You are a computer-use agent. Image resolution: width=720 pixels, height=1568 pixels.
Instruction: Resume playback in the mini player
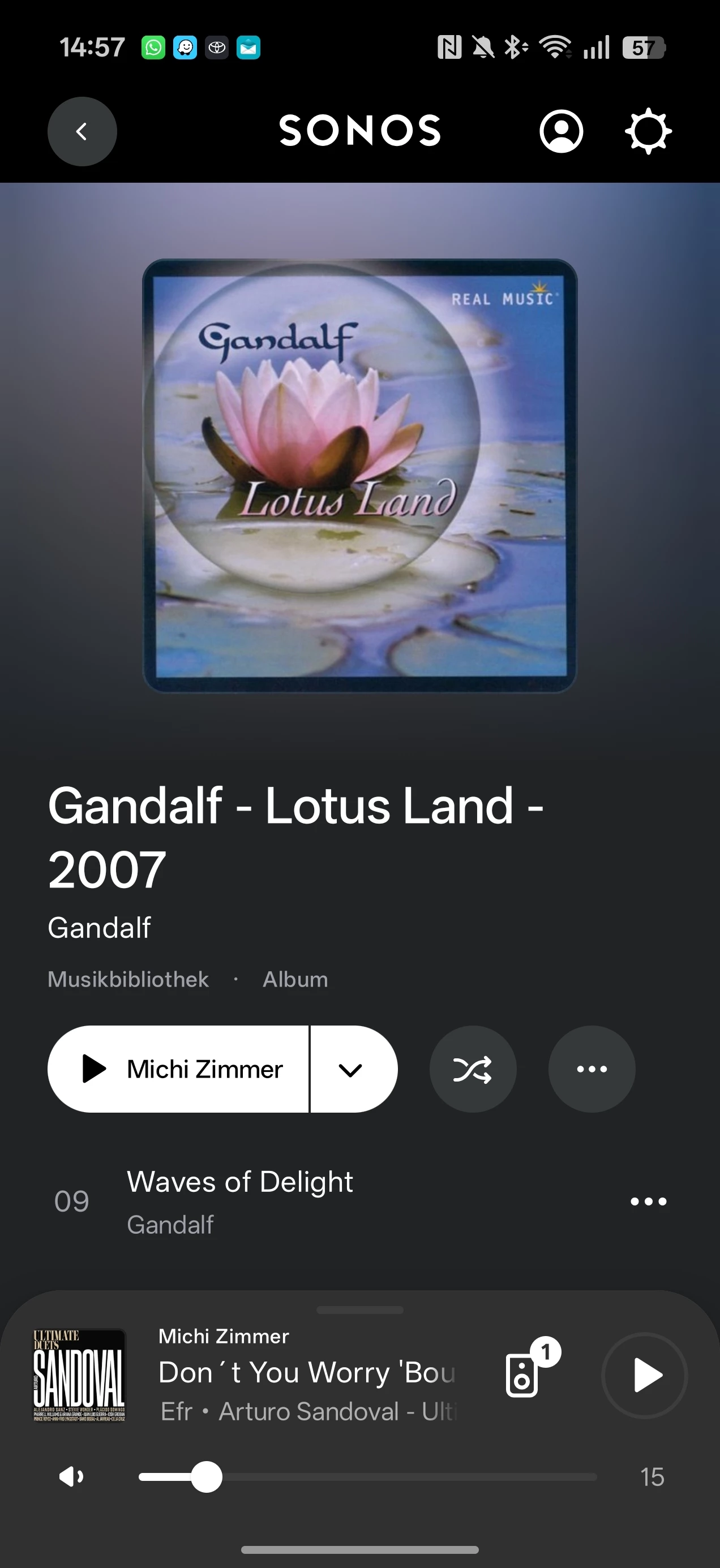(x=645, y=1375)
